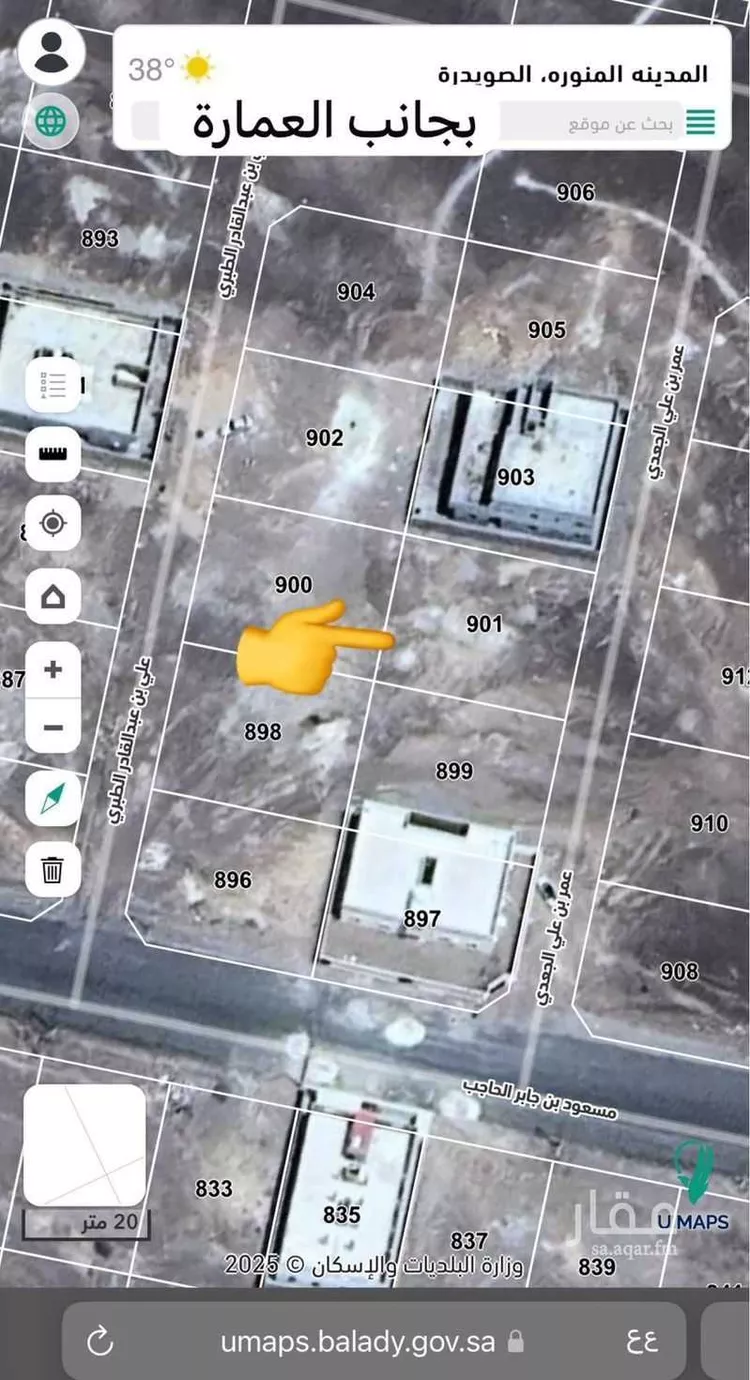Zoom in with the plus button
750x1380 pixels.
tap(53, 669)
